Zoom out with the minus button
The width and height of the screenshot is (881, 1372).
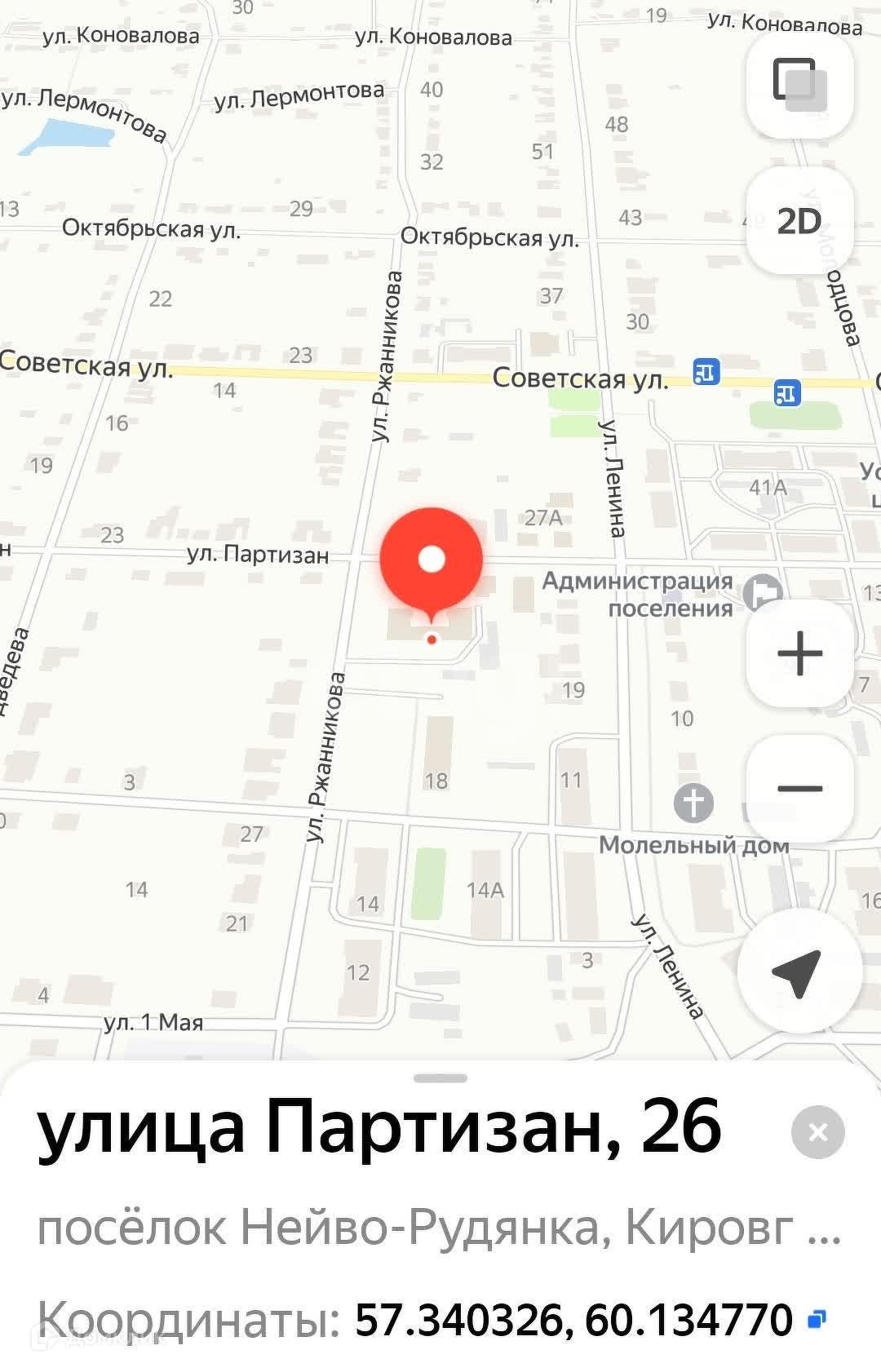(799, 788)
